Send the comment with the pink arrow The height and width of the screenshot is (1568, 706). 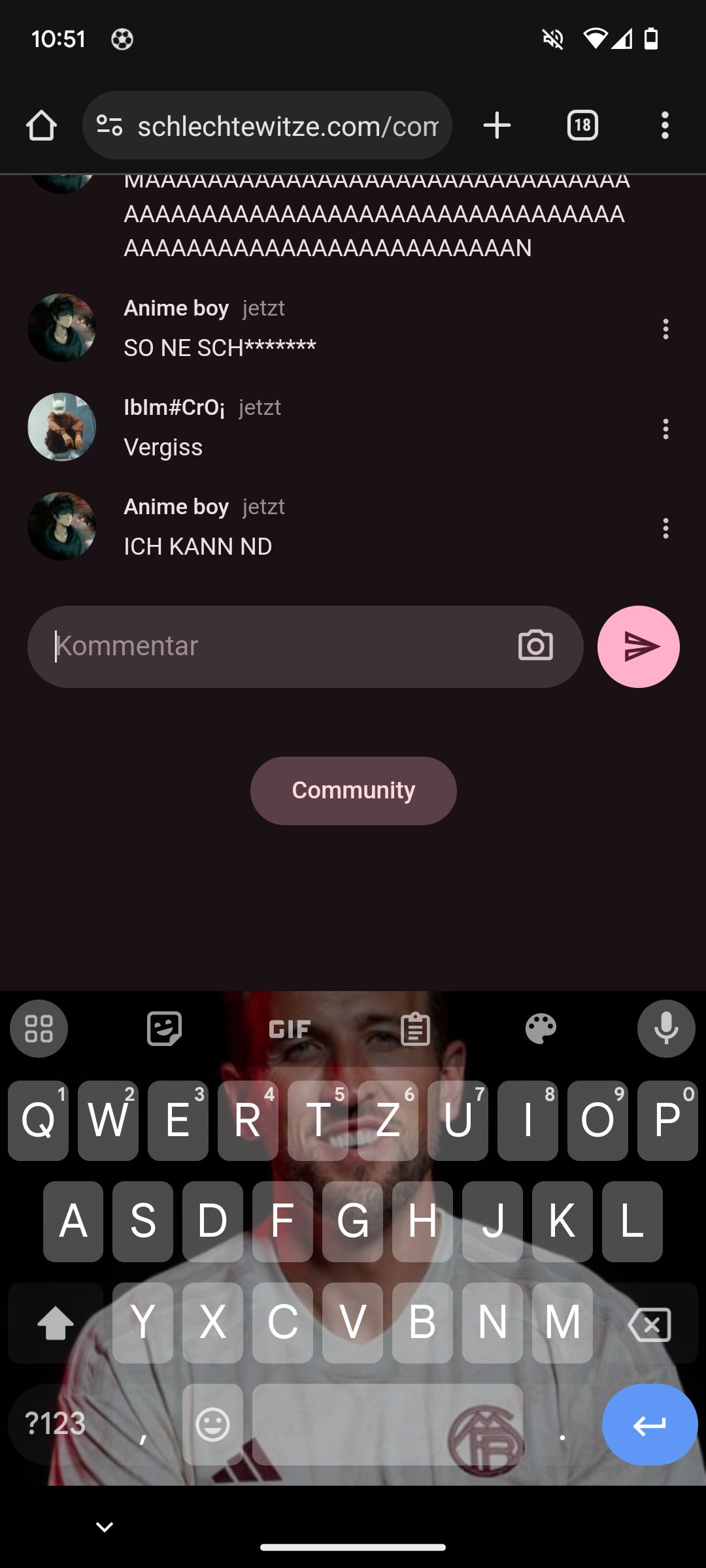pos(638,646)
